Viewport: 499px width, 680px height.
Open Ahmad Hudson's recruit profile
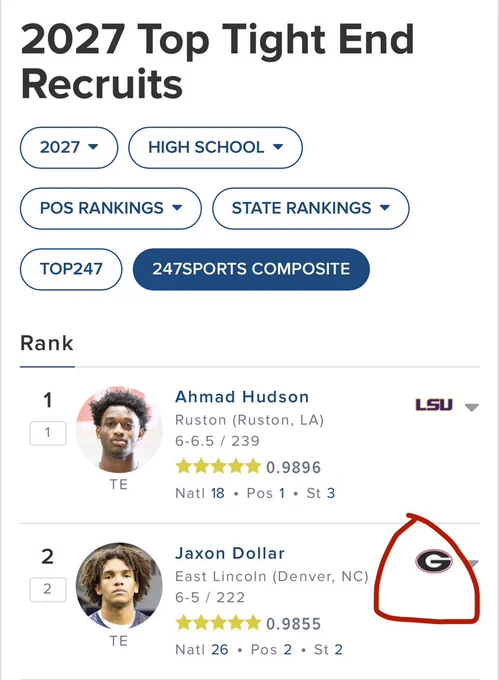pyautogui.click(x=242, y=397)
